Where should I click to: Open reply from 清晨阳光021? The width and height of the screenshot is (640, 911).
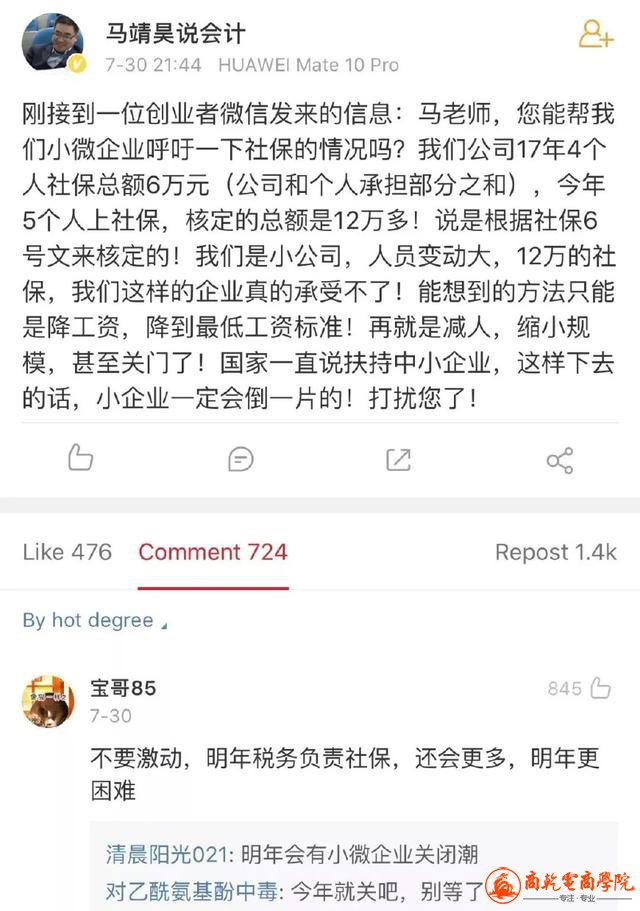click(x=292, y=855)
